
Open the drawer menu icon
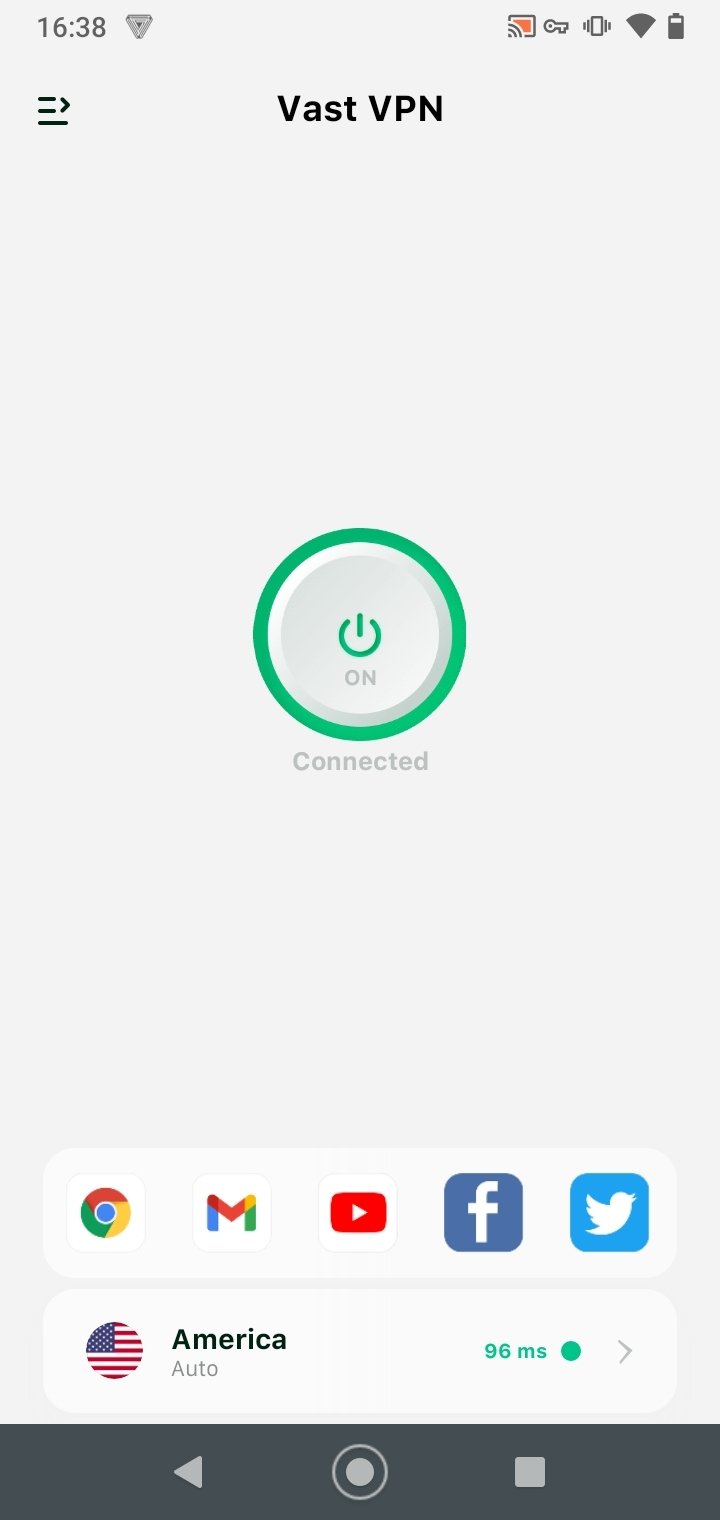pos(54,110)
